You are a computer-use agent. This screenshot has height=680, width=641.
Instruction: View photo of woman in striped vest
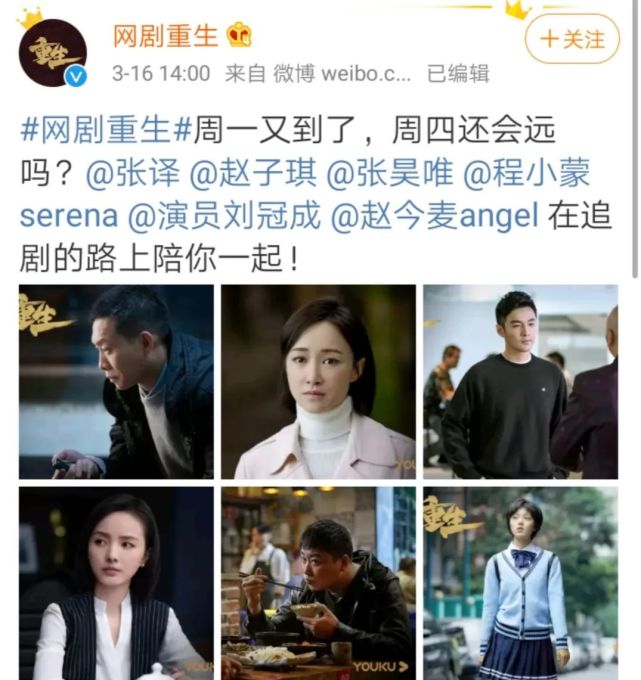116,584
